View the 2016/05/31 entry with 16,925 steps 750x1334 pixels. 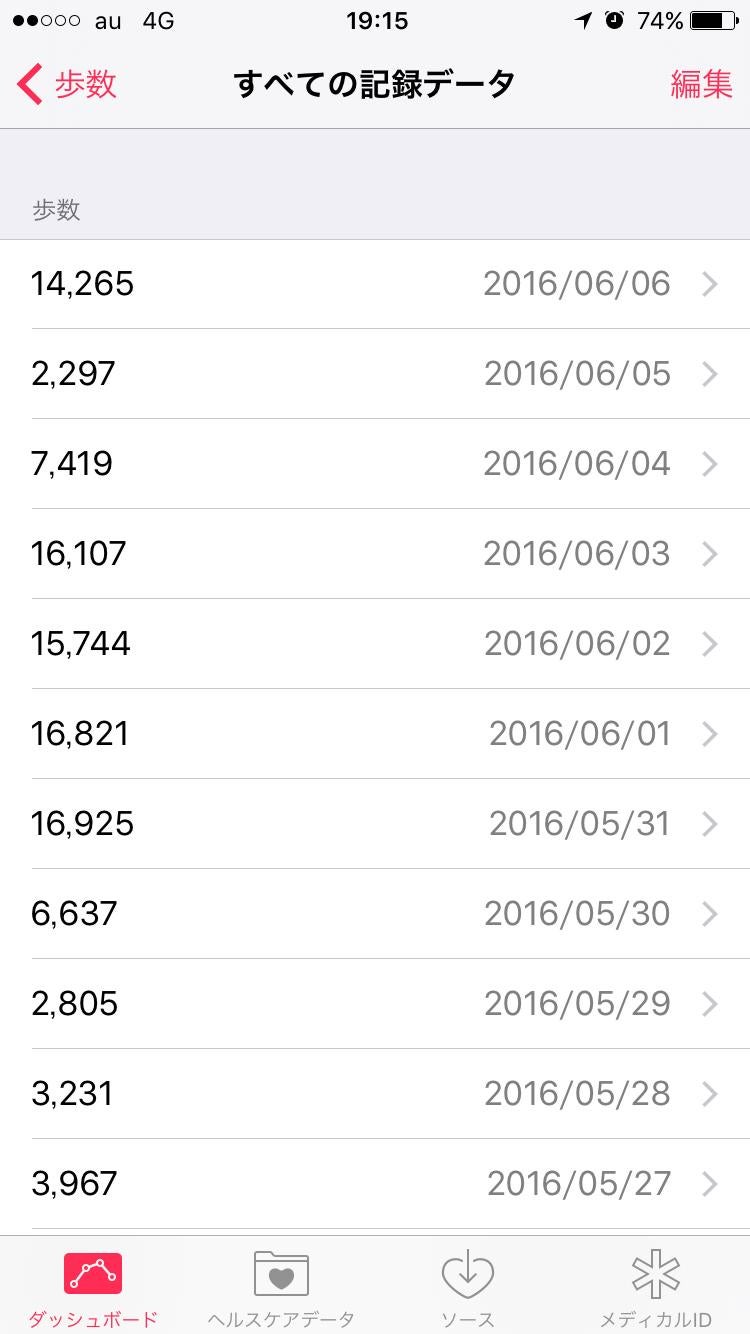pos(375,824)
